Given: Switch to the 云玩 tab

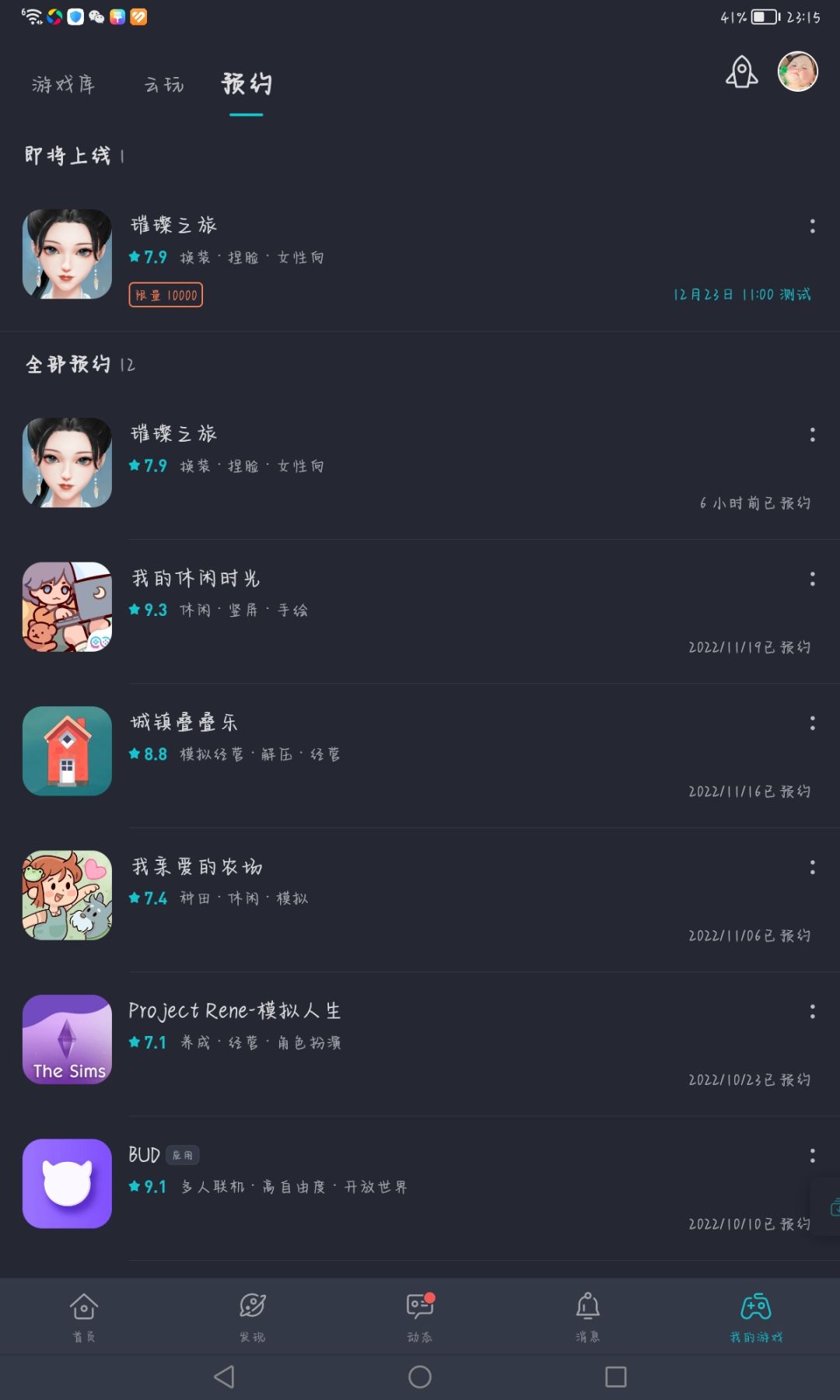Looking at the screenshot, I should coord(163,84).
